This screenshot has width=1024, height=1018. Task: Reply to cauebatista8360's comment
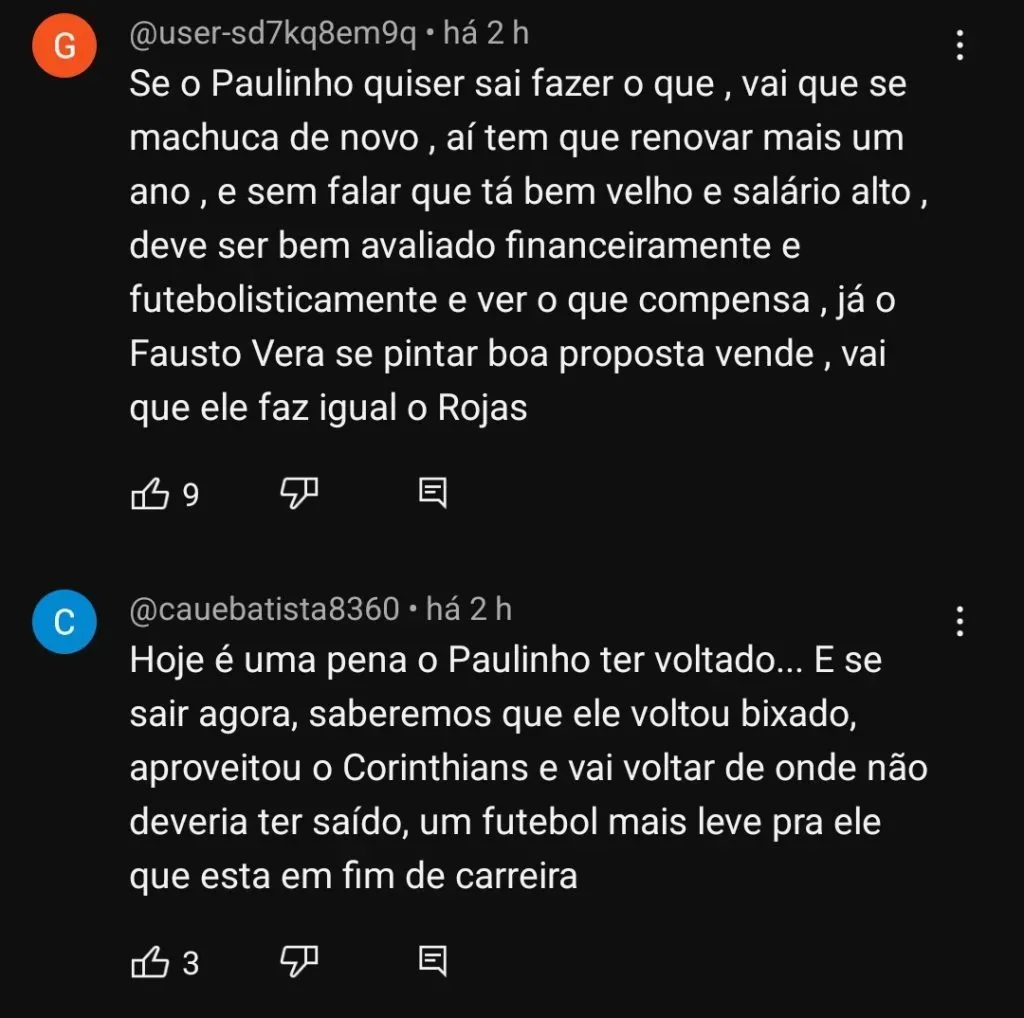432,962
